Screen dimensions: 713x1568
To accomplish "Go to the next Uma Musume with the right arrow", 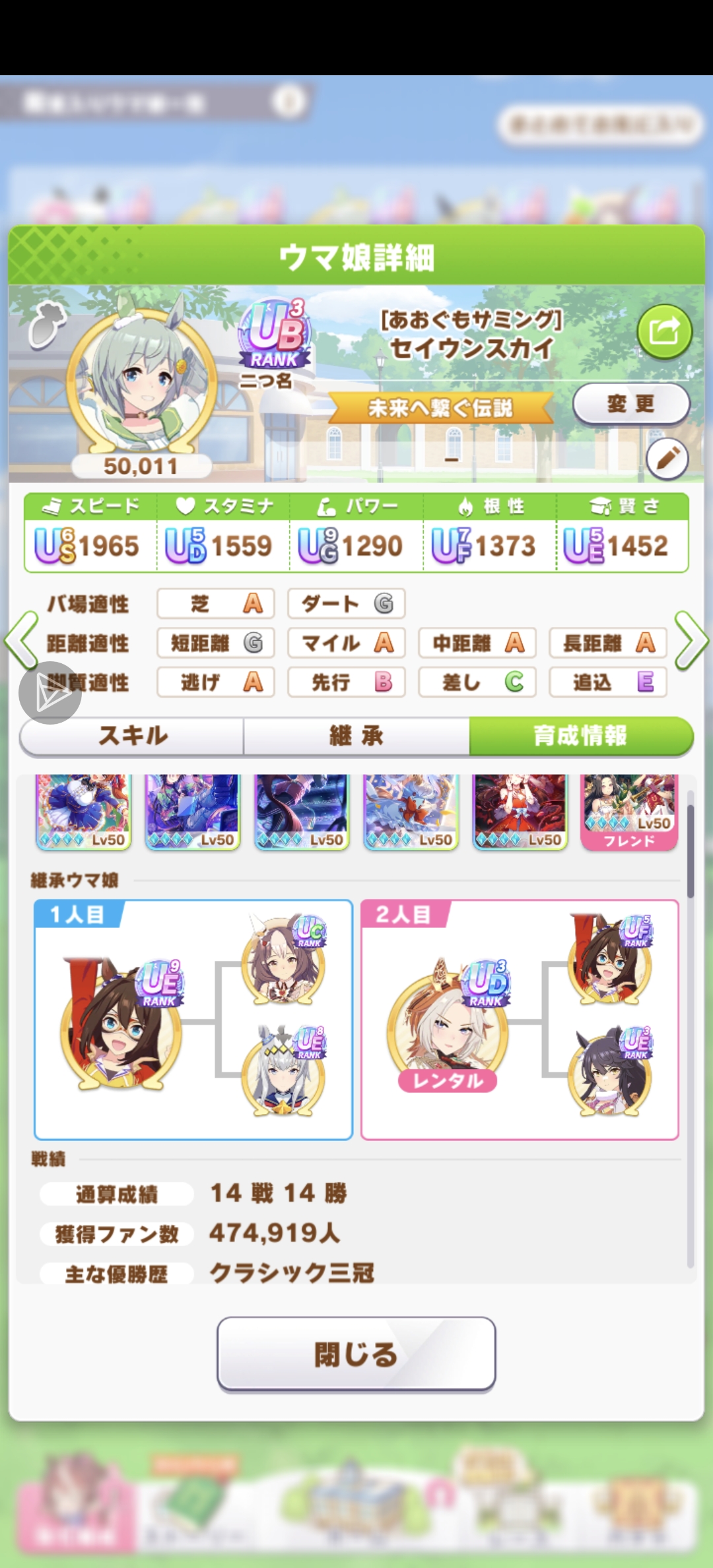I will click(x=691, y=640).
